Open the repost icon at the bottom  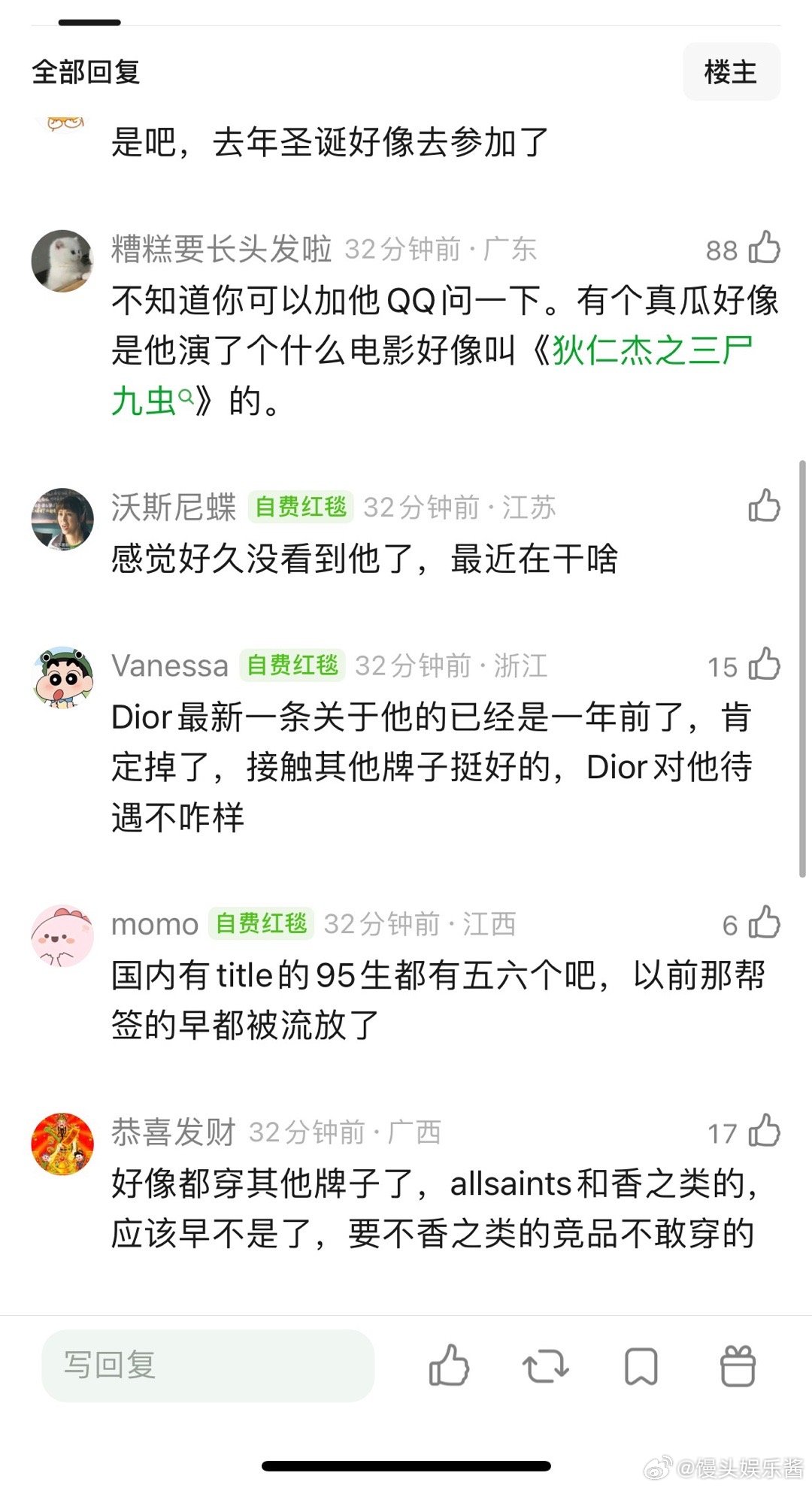(545, 1367)
